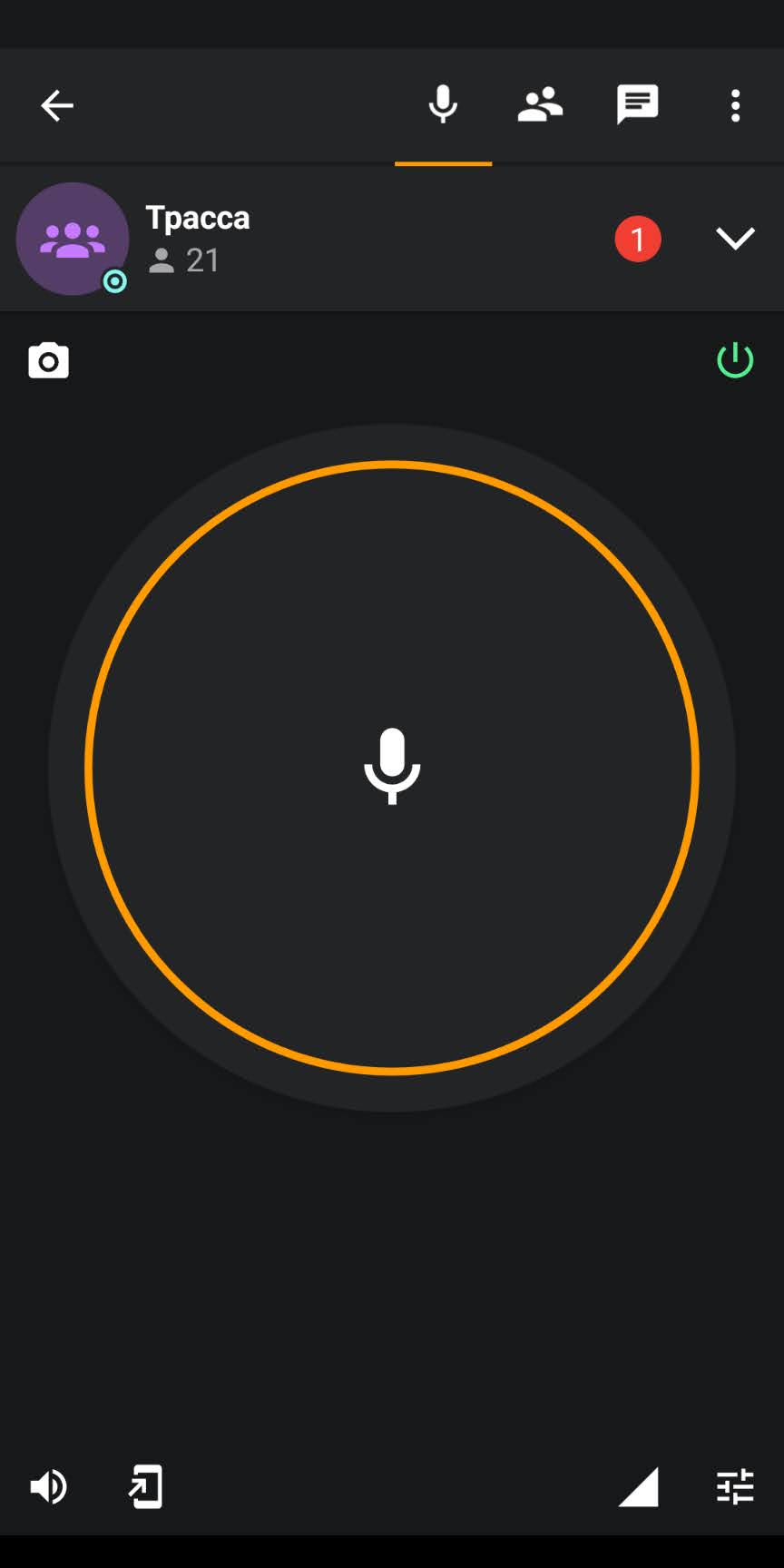The height and width of the screenshot is (1568, 784).
Task: Toggle the channel connection power button
Action: pos(735,360)
